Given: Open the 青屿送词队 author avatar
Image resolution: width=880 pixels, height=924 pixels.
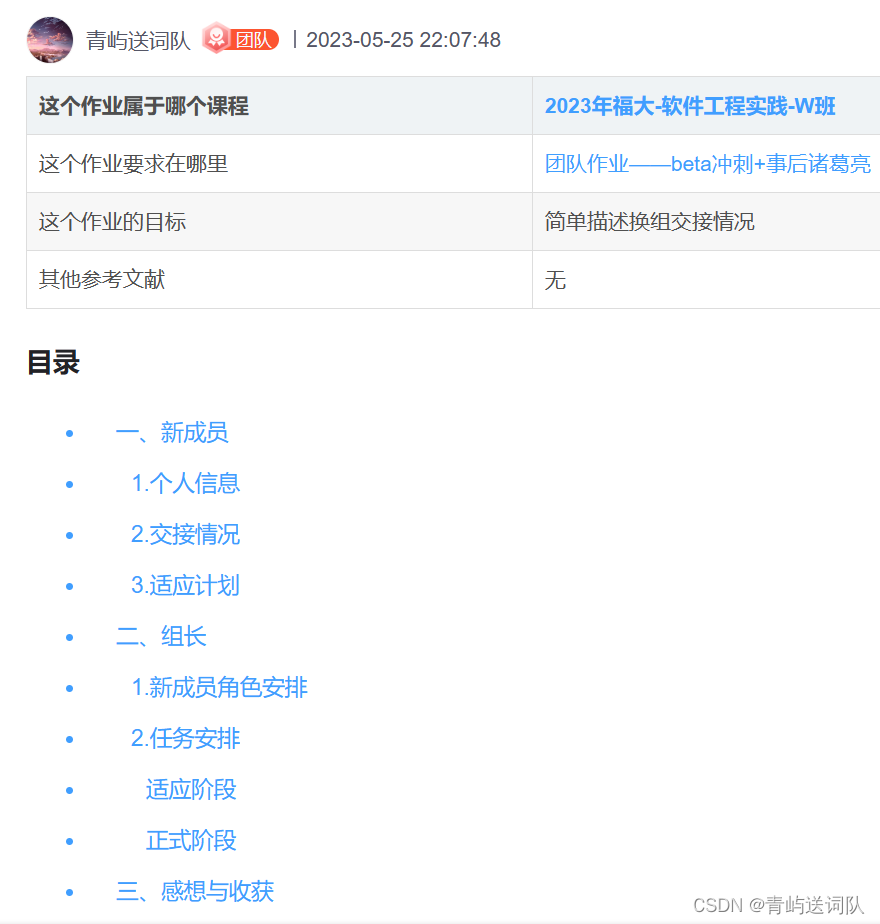Looking at the screenshot, I should tap(49, 40).
